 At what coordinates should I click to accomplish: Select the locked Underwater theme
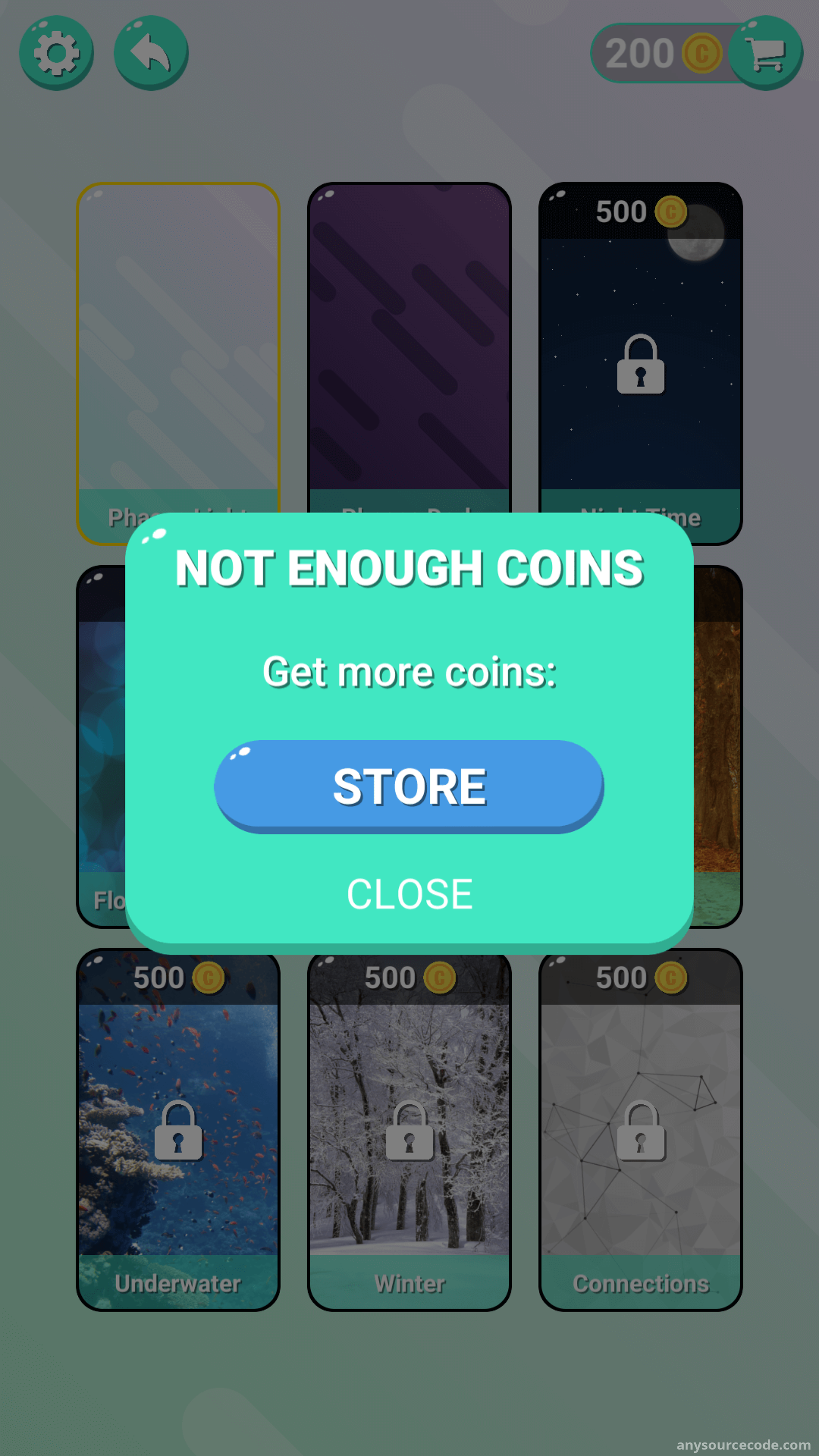[x=178, y=1130]
